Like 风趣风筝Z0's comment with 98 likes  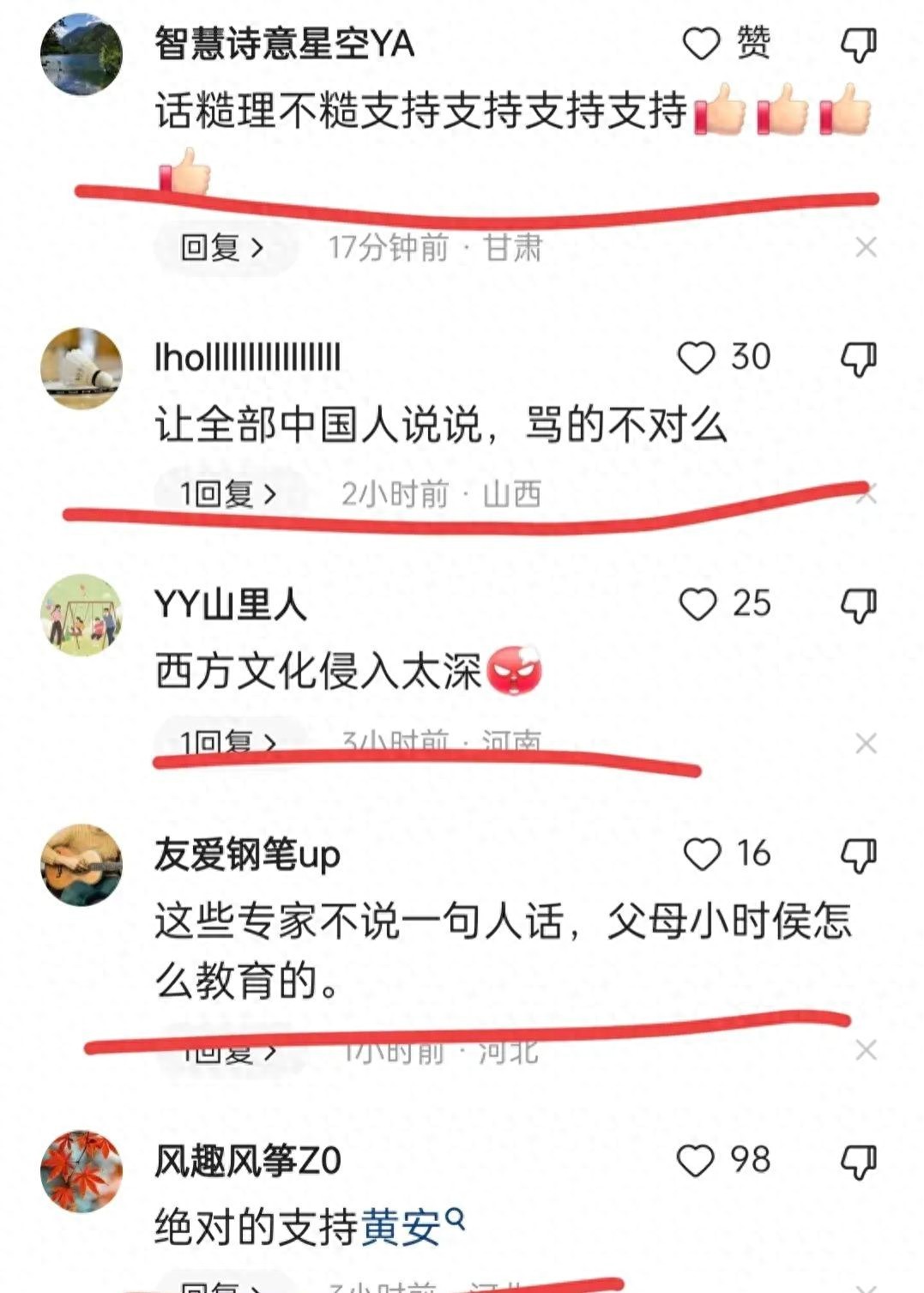click(x=696, y=1161)
